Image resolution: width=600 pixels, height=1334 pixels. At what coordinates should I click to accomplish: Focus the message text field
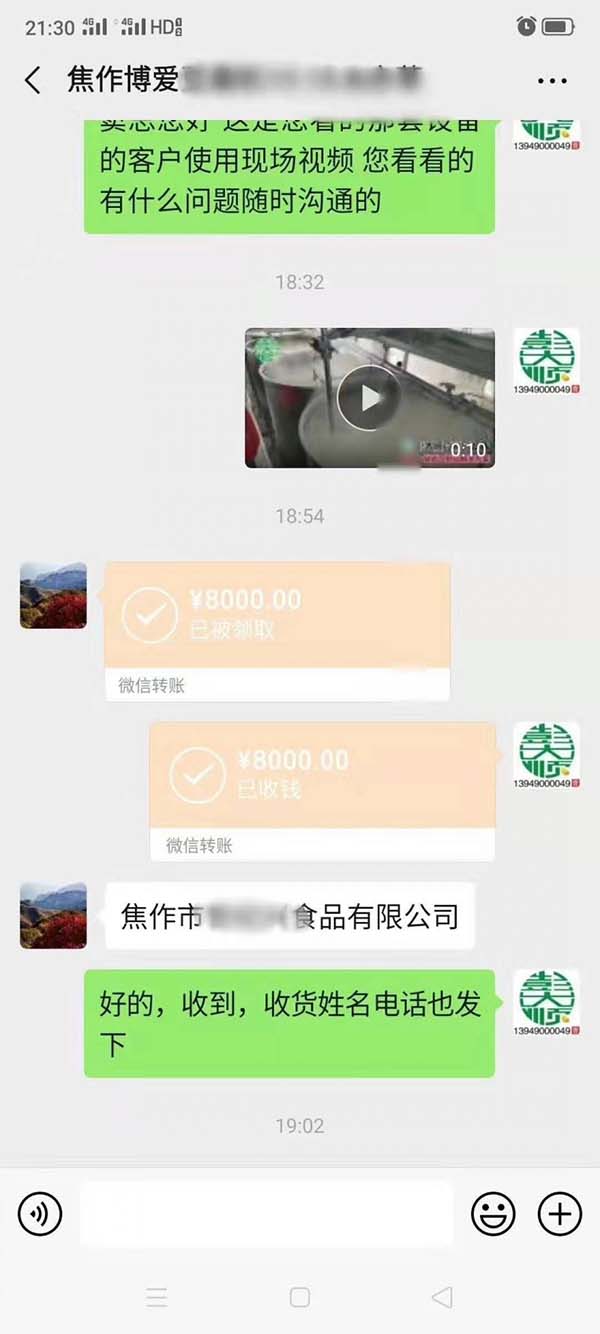tap(266, 1214)
